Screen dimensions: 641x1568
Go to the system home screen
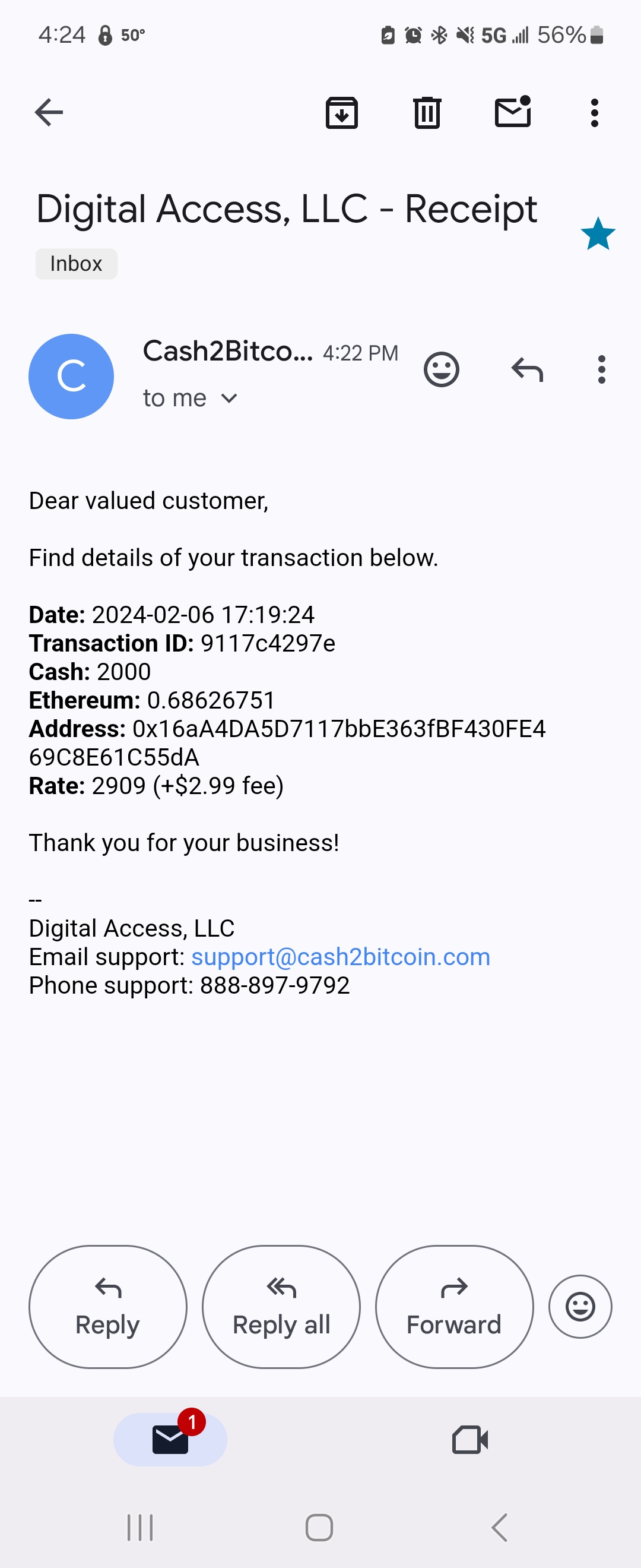[x=319, y=1527]
